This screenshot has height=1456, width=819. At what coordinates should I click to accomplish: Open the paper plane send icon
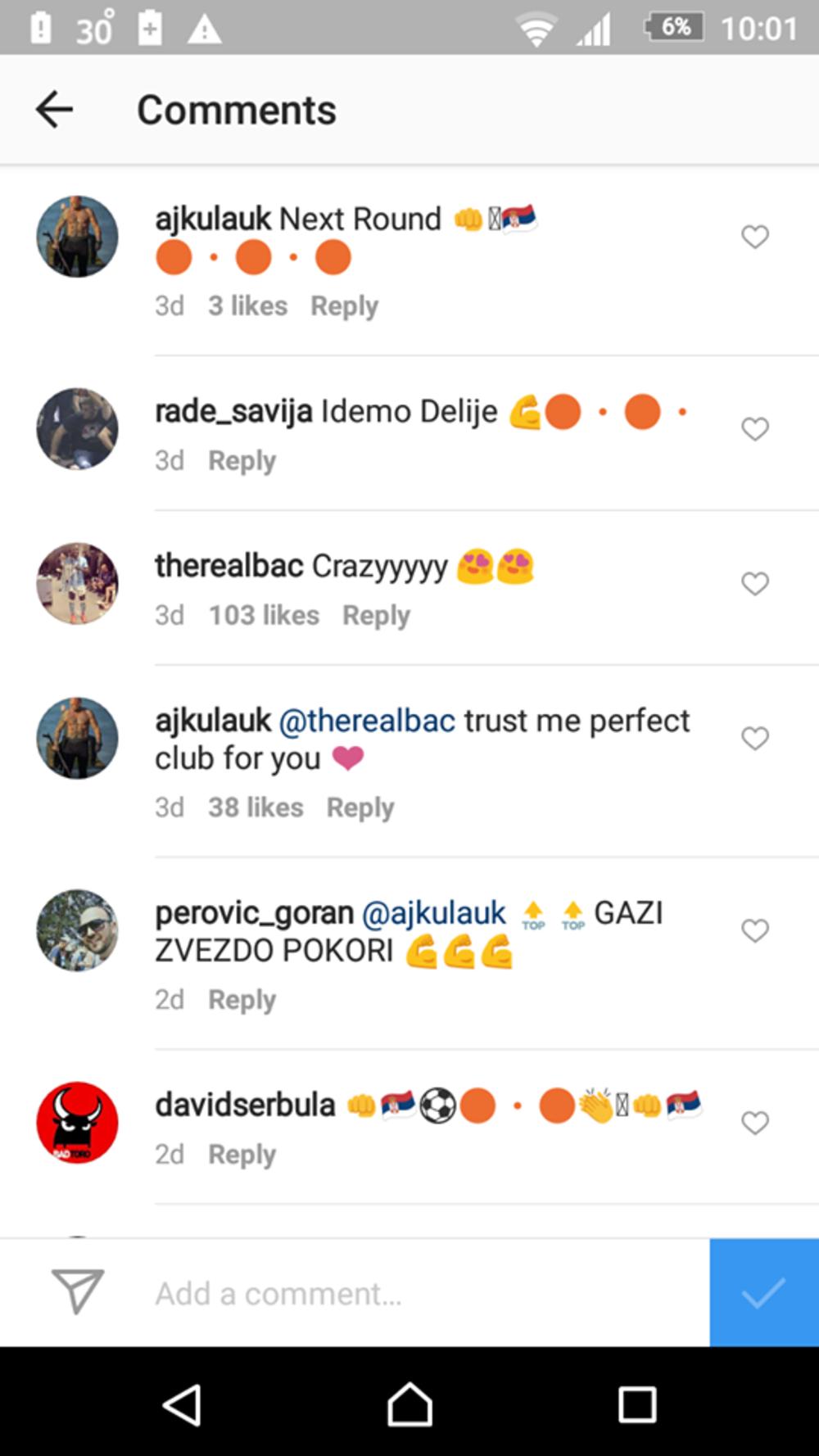tap(77, 1292)
